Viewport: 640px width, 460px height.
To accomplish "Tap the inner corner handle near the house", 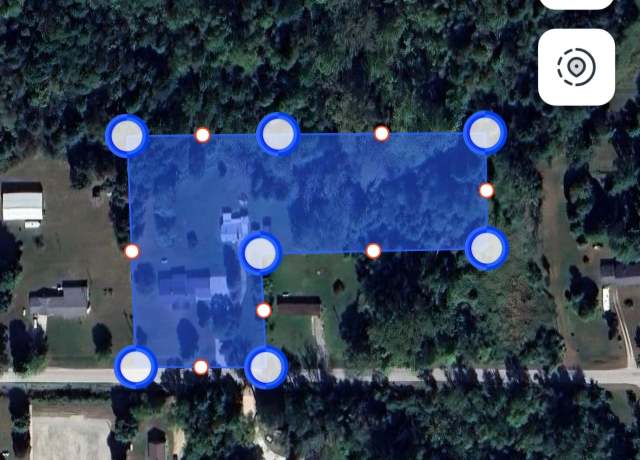I will pos(260,252).
